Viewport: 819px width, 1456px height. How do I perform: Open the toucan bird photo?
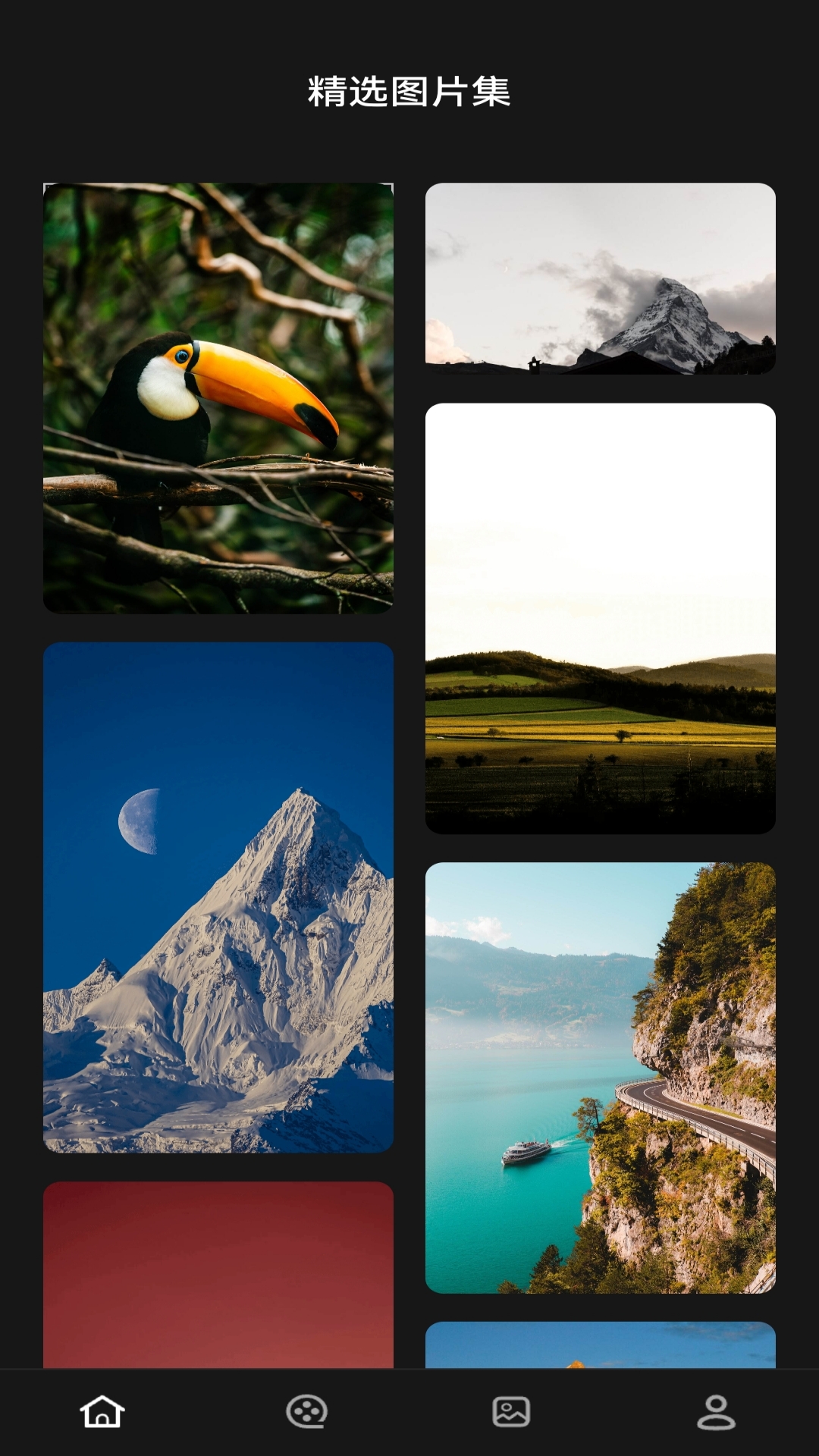218,398
